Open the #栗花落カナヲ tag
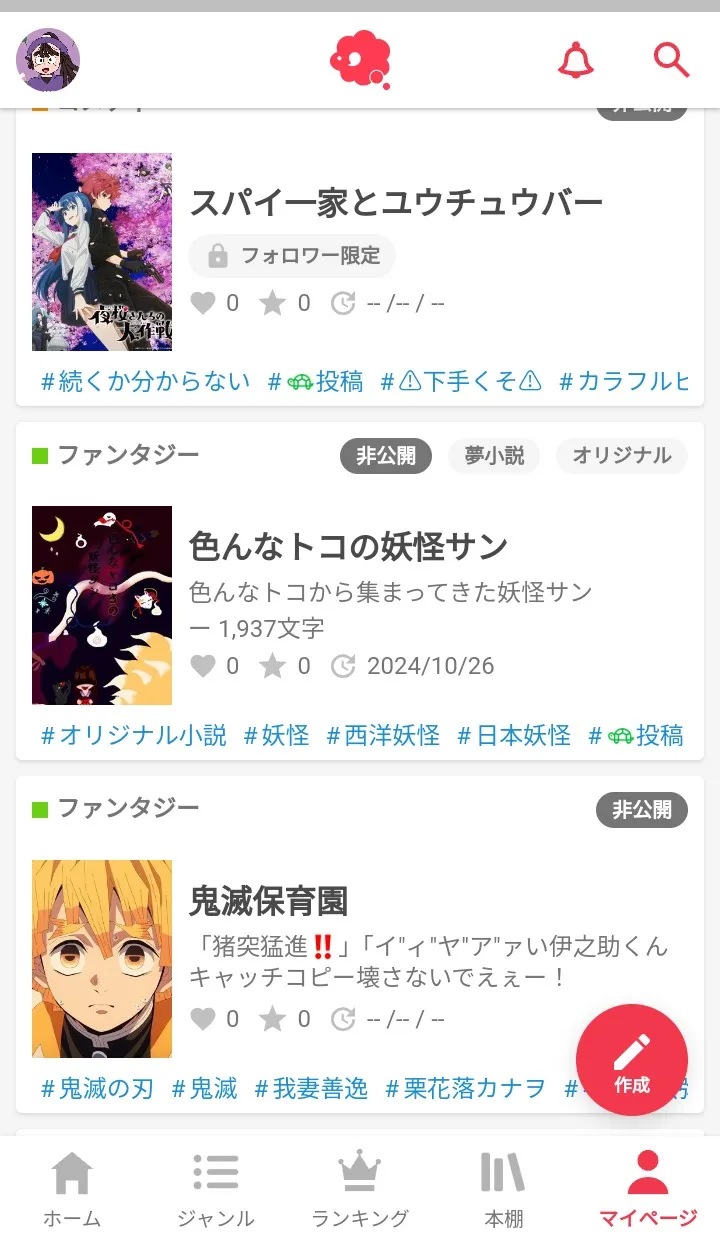Image resolution: width=720 pixels, height=1241 pixels. (x=466, y=1088)
